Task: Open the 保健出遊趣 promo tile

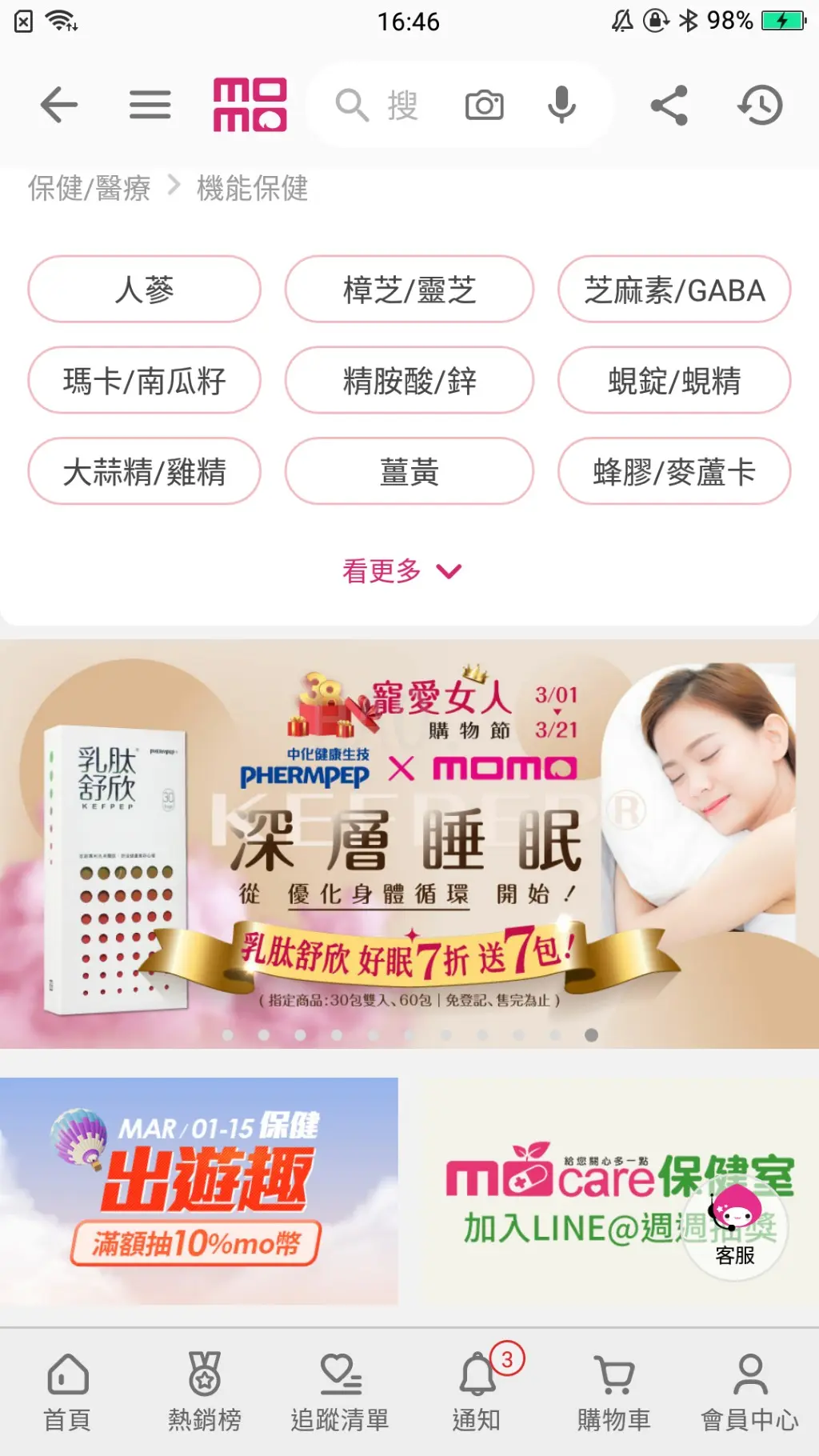Action: click(x=198, y=1191)
